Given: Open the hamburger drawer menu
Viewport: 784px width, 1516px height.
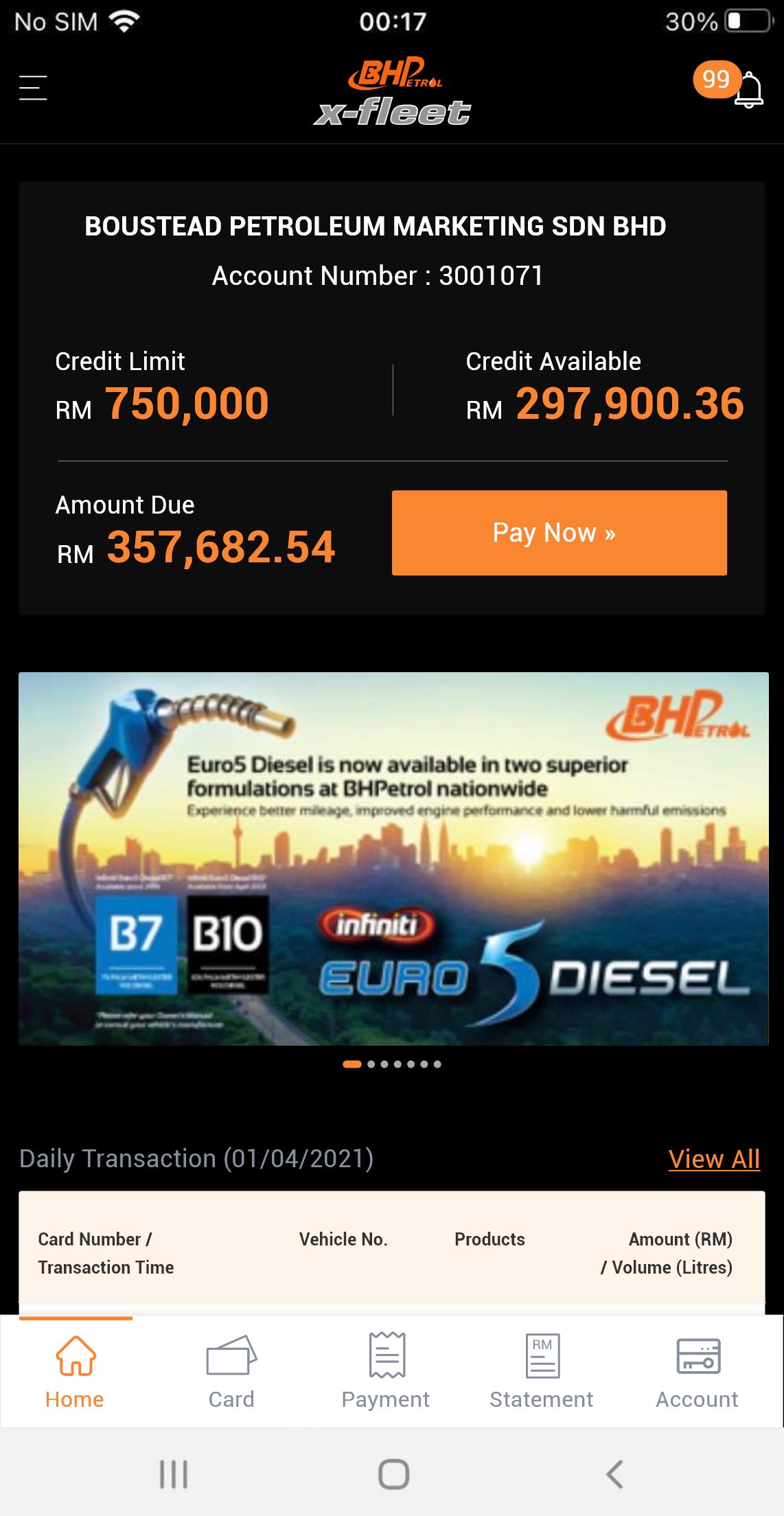Looking at the screenshot, I should 32,88.
